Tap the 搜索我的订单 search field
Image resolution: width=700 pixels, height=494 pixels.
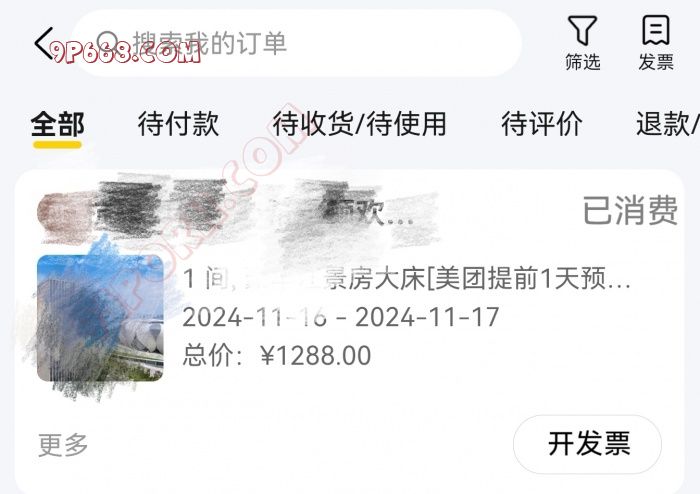300,43
